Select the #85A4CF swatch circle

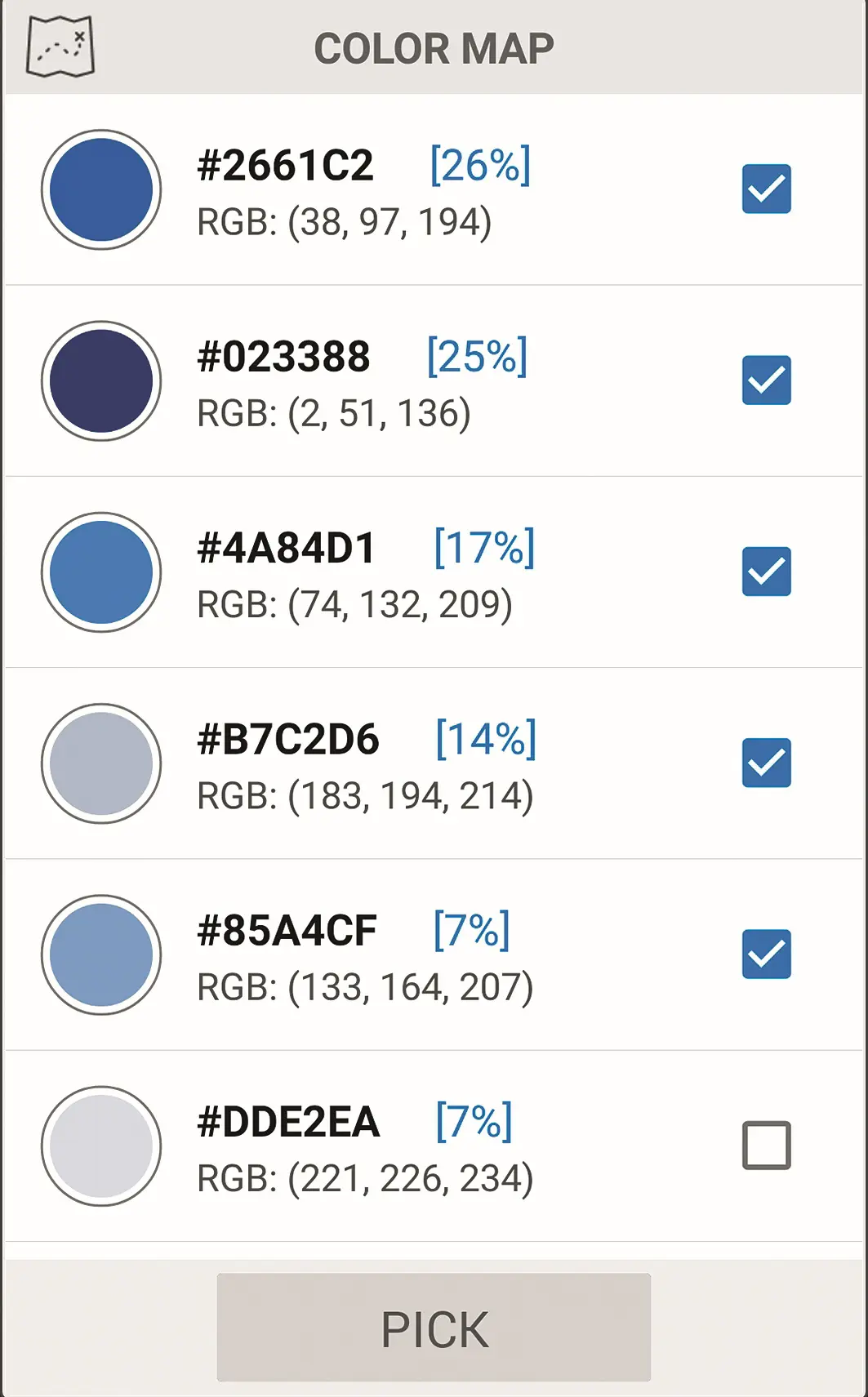[101, 954]
